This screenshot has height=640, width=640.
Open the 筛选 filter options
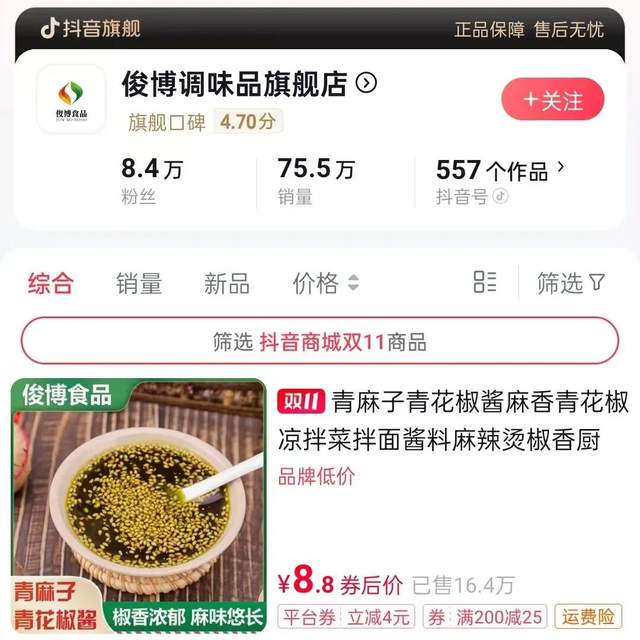(x=571, y=283)
